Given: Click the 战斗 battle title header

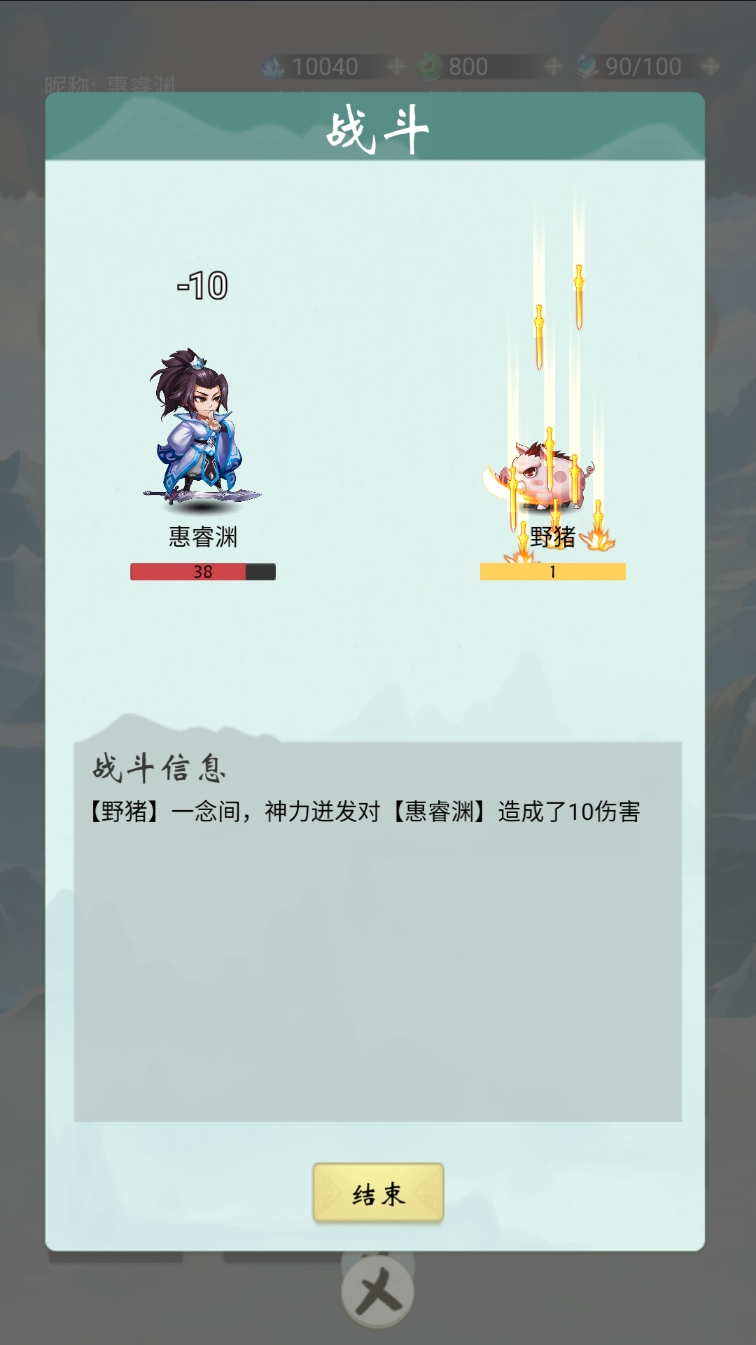Looking at the screenshot, I should pyautogui.click(x=378, y=125).
